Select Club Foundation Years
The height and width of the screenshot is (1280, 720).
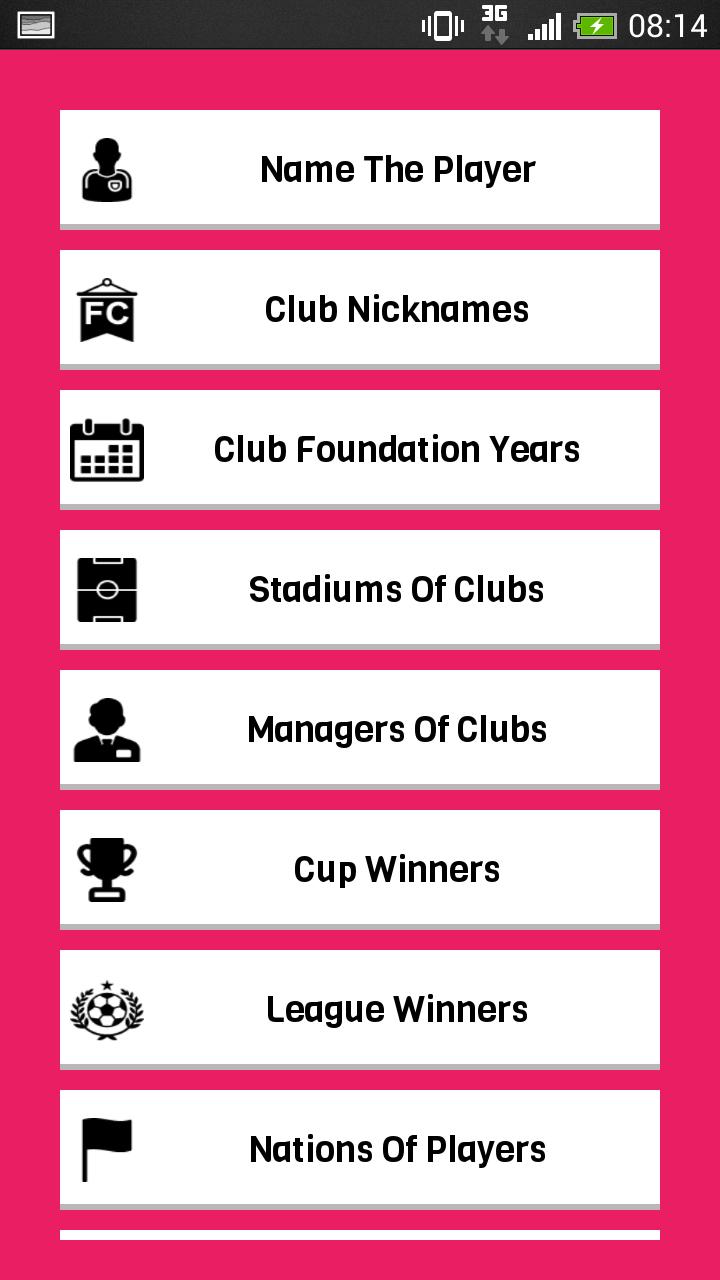tap(397, 448)
